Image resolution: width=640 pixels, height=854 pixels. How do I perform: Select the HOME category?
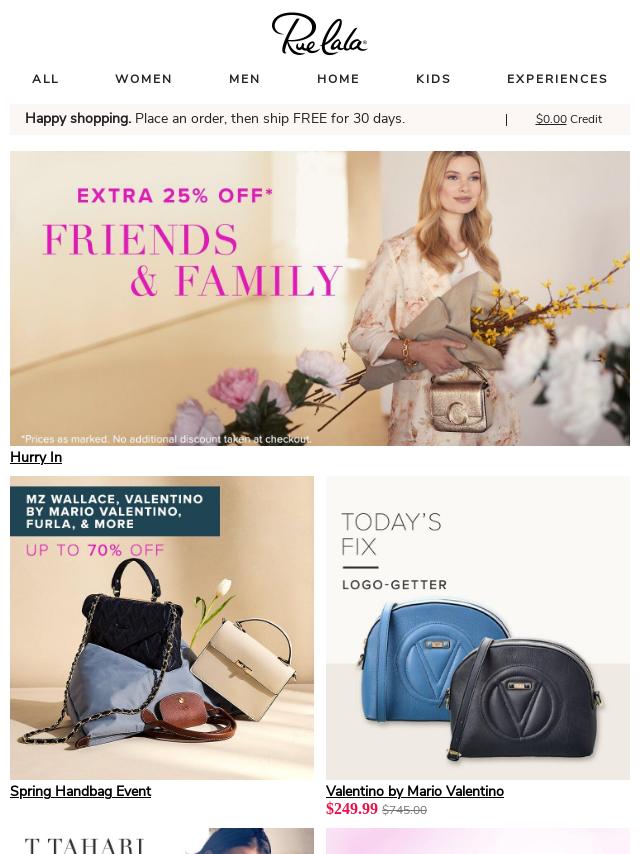[x=338, y=79]
